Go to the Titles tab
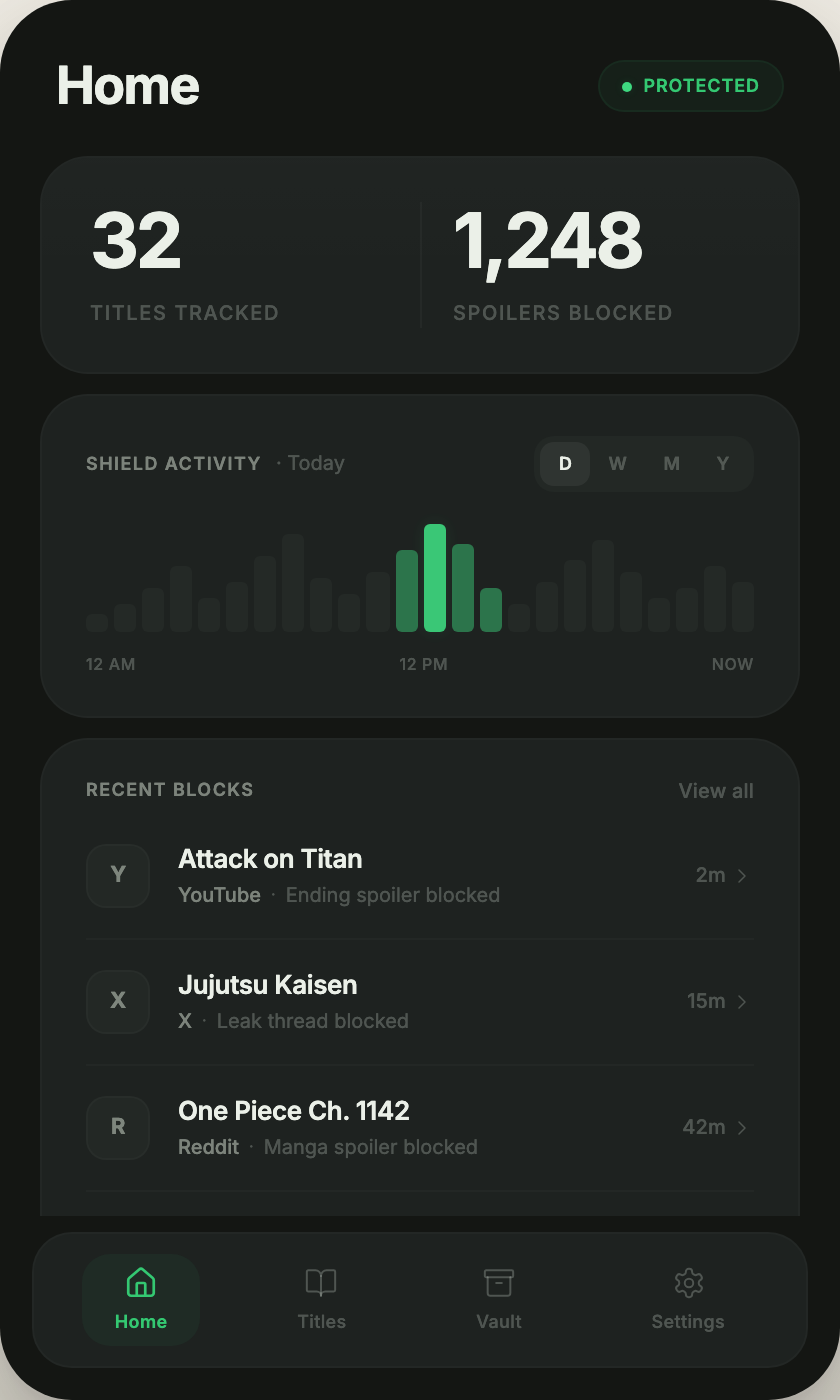This screenshot has height=1400, width=840. coord(321,1300)
